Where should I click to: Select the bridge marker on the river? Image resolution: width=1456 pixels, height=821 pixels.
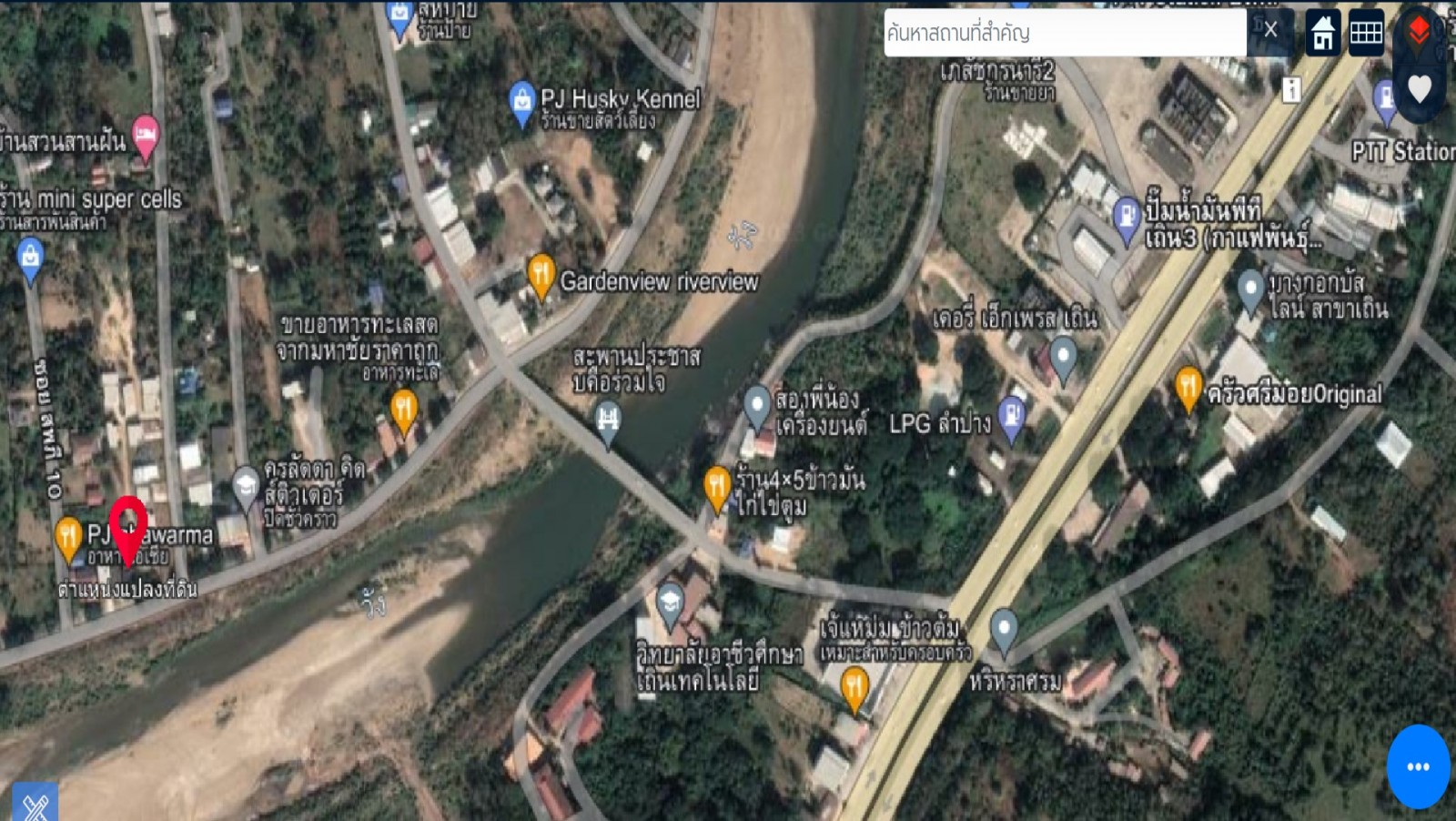(x=608, y=421)
